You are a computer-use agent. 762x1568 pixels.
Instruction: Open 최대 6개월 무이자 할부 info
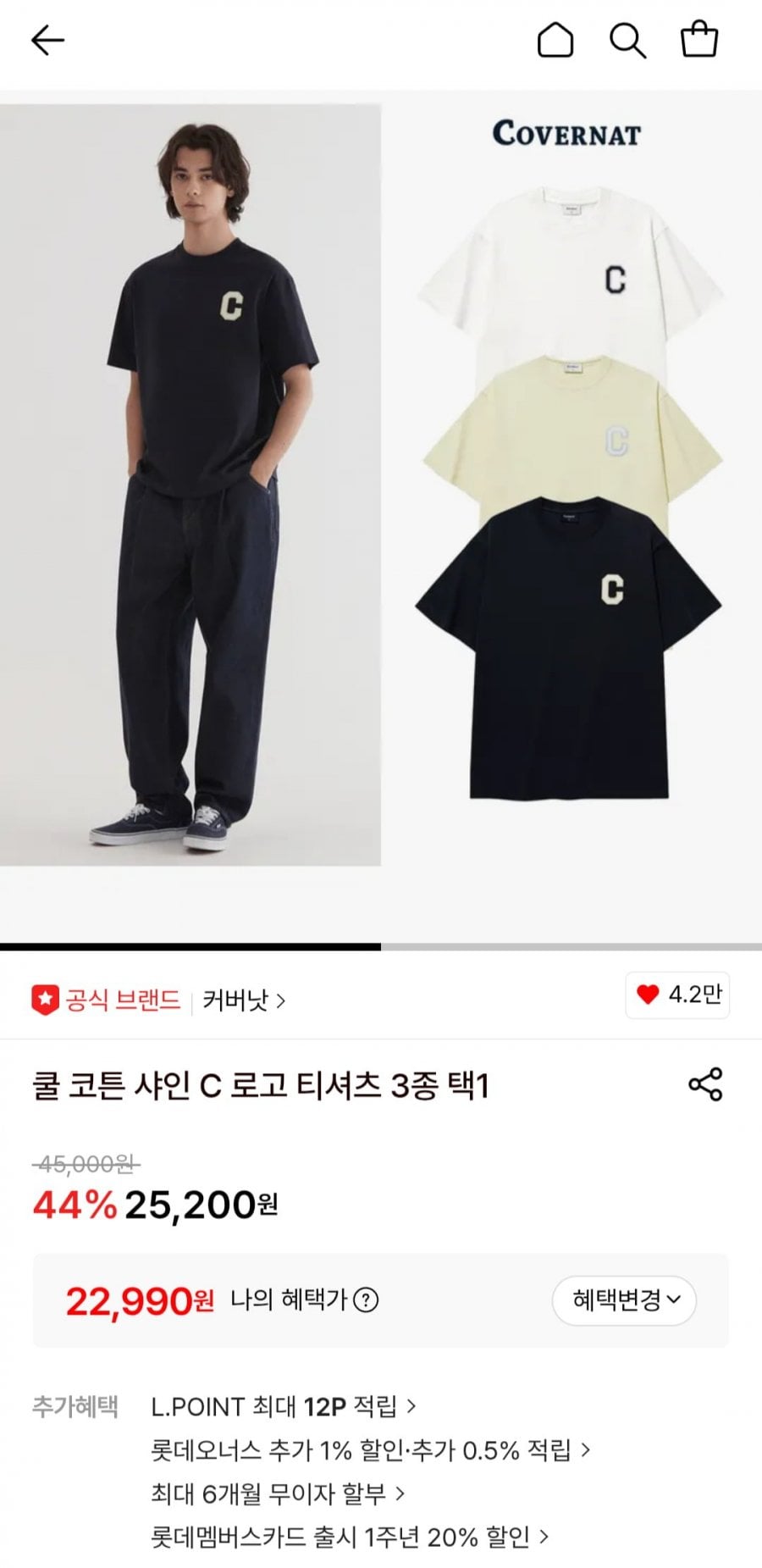pos(277,1493)
